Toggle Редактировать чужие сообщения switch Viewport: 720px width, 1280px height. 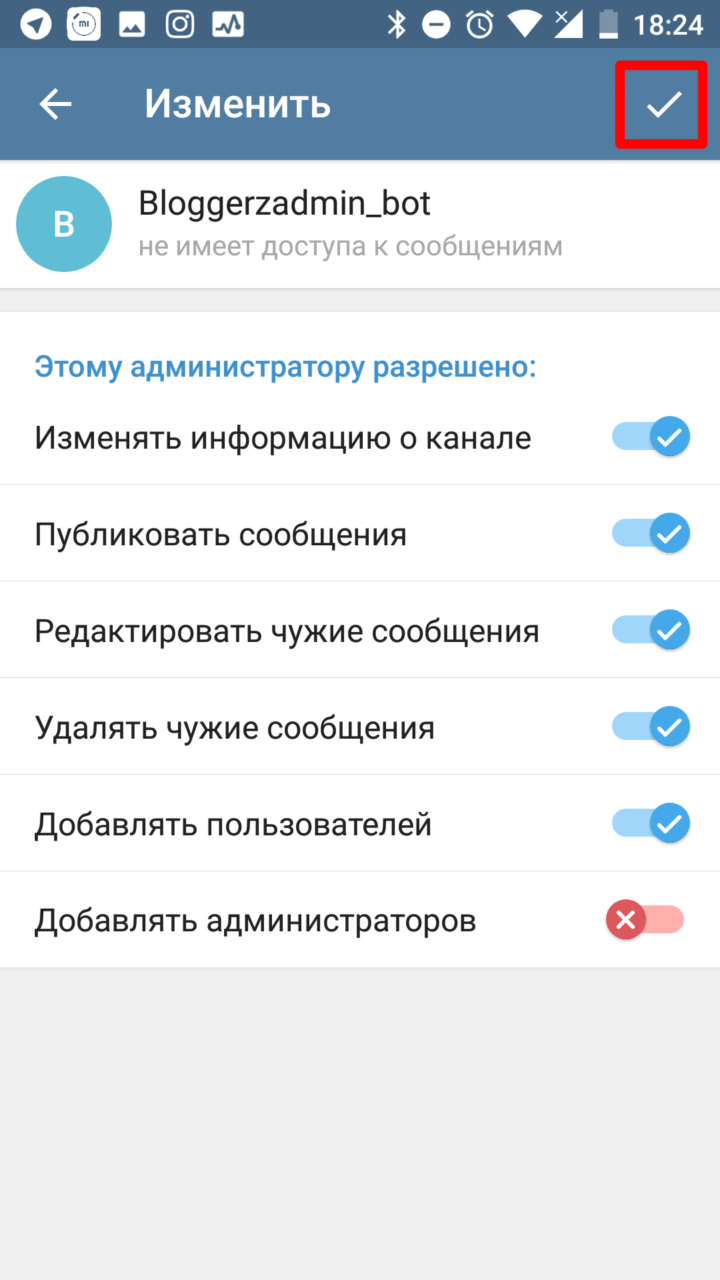click(x=651, y=630)
